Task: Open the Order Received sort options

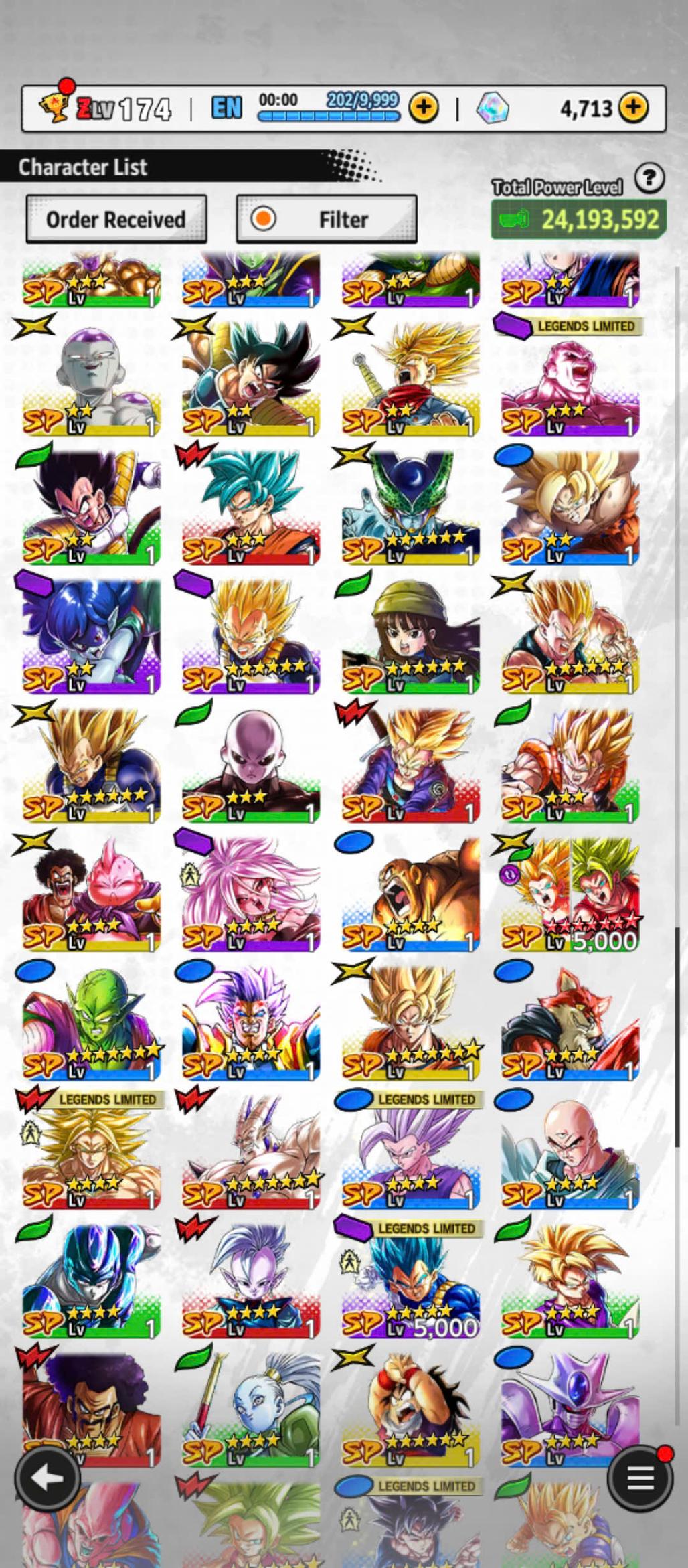Action: pos(116,219)
